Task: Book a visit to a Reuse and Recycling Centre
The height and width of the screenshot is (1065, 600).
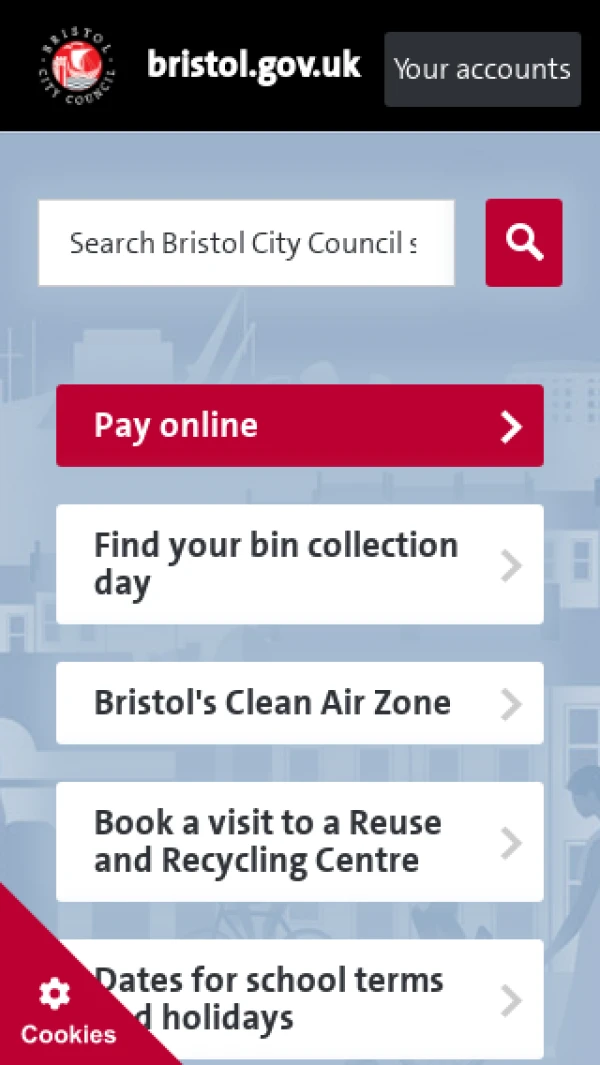Action: [300, 842]
